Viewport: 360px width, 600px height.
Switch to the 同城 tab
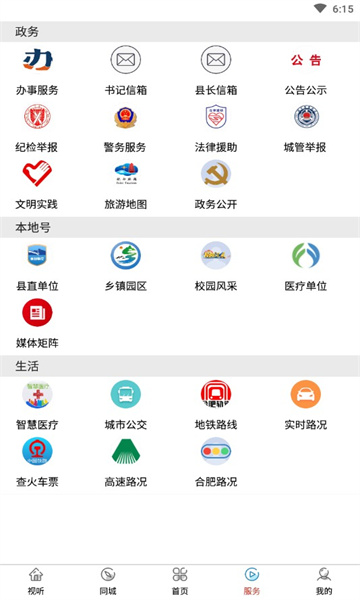[108, 581]
